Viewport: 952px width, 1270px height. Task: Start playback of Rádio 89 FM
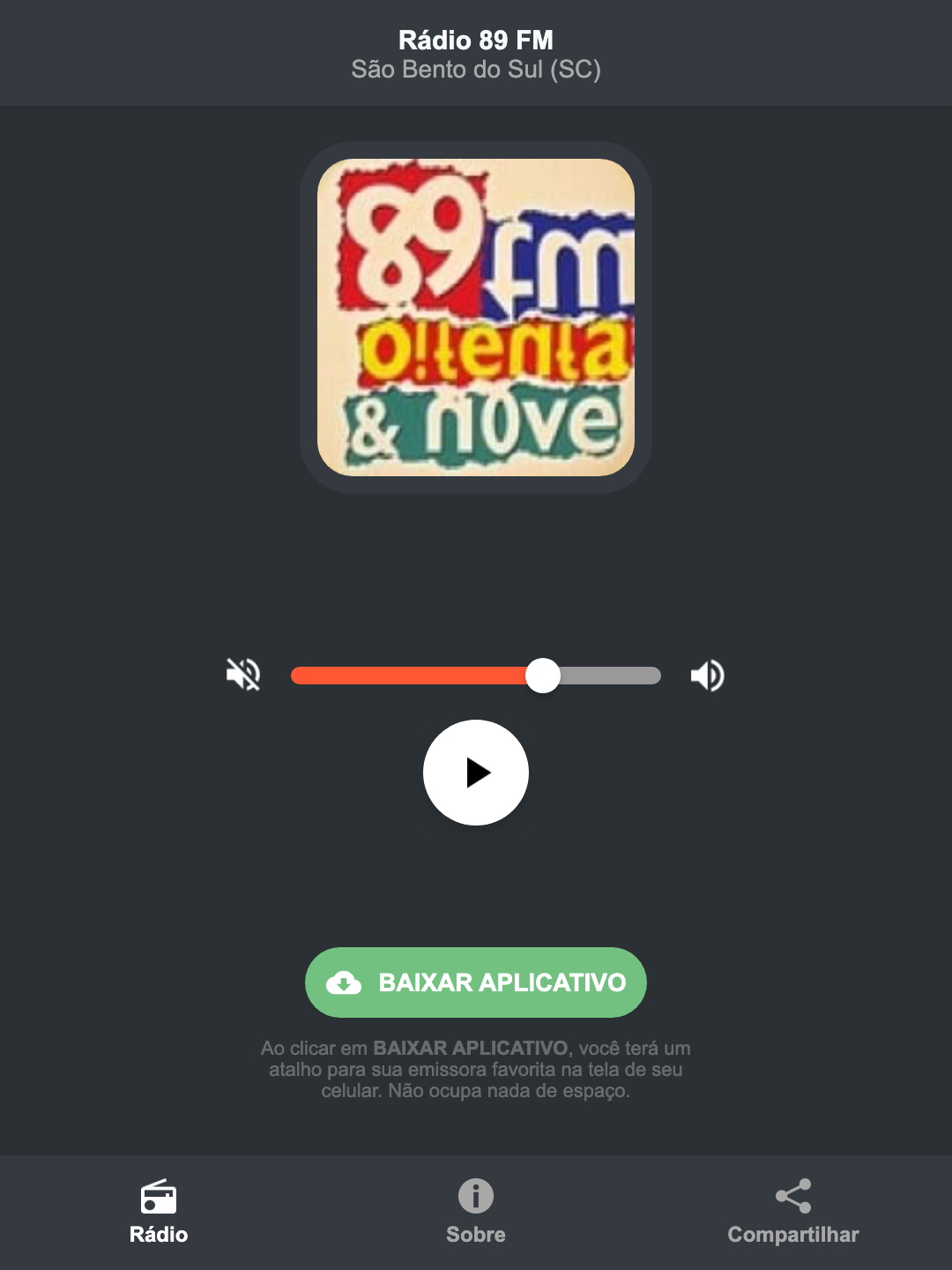(x=475, y=773)
